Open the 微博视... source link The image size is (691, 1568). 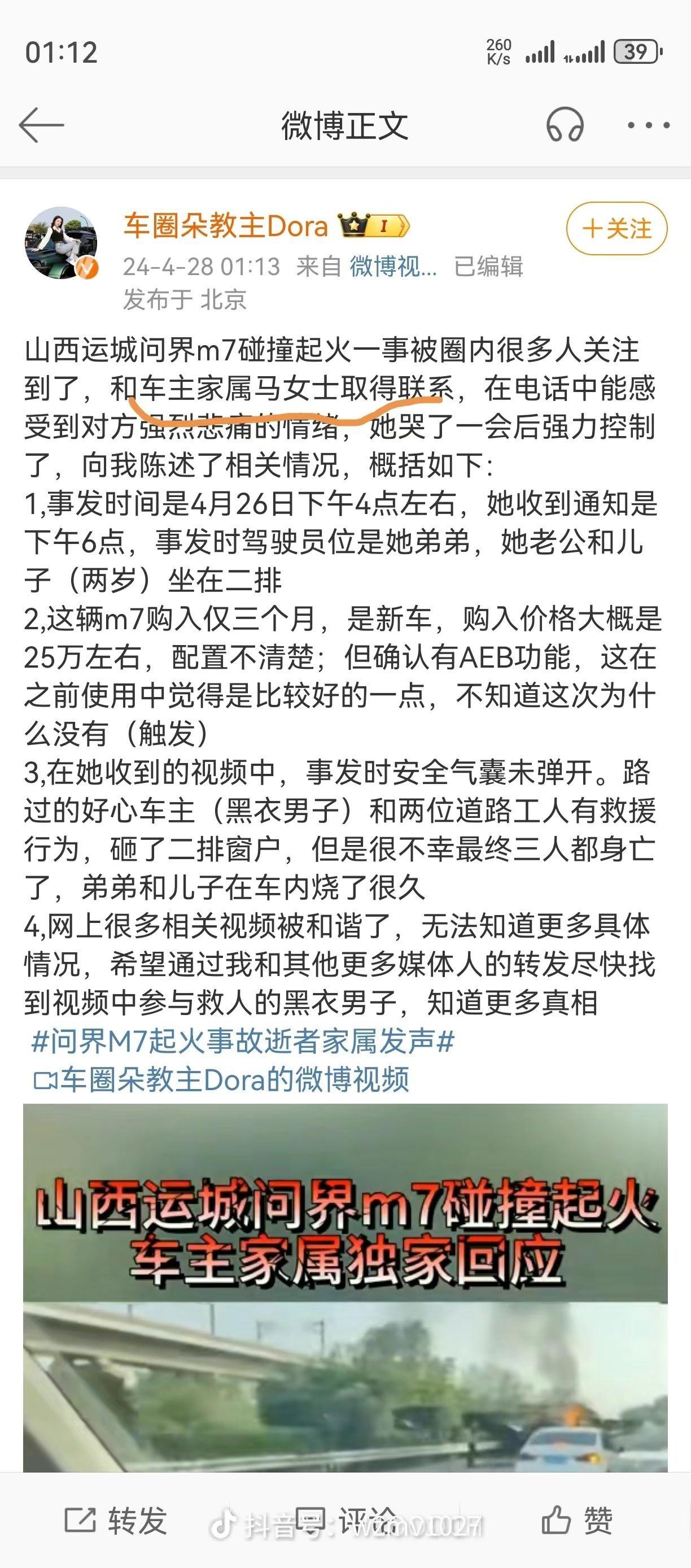point(393,267)
